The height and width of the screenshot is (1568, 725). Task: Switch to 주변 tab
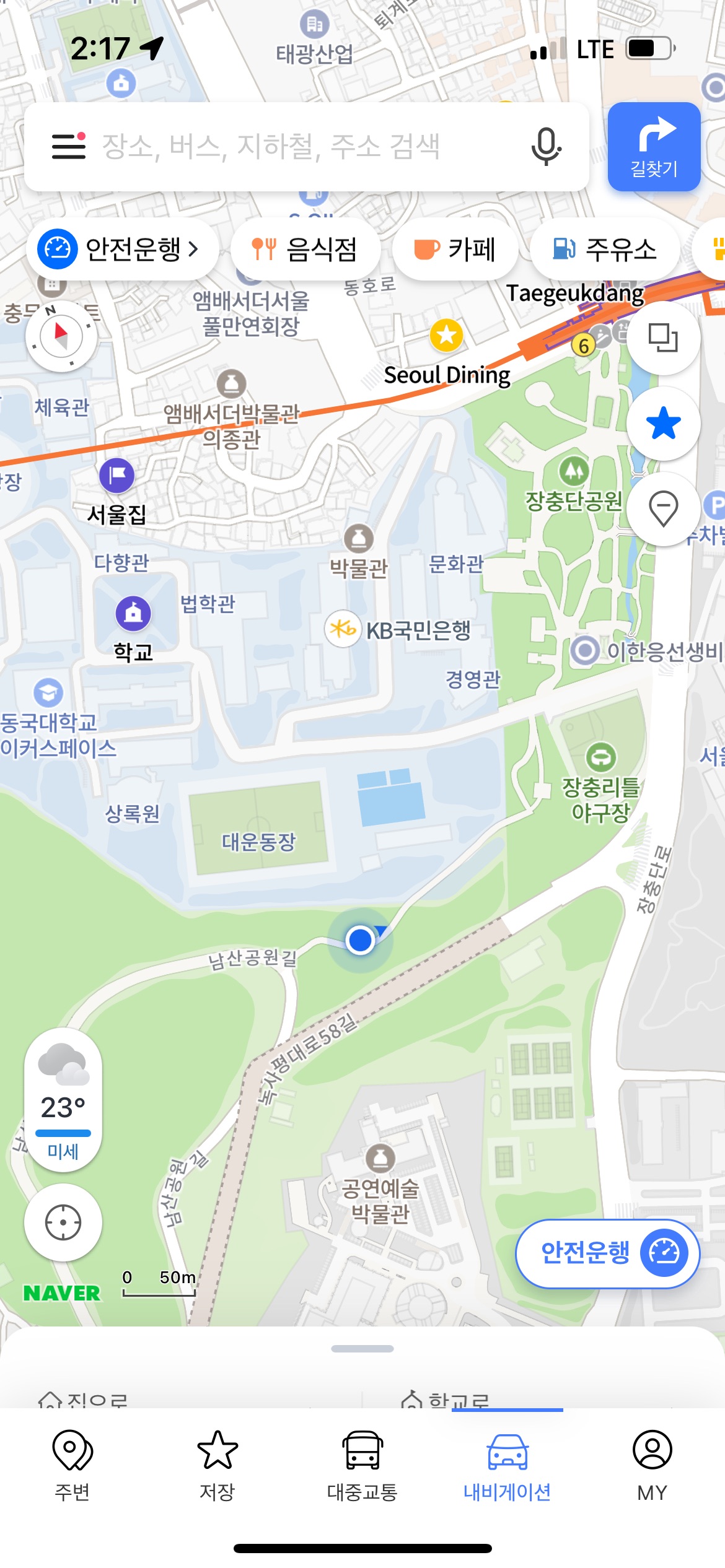tap(72, 1465)
